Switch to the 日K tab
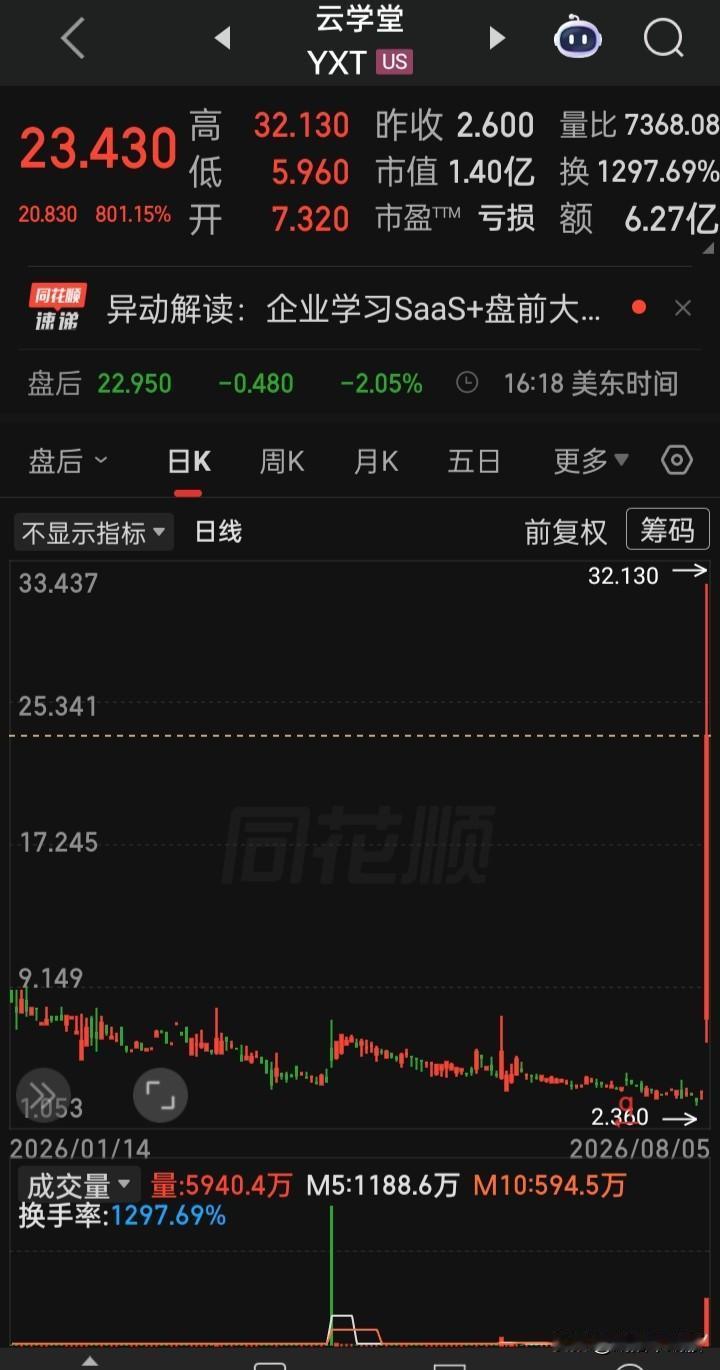720x1370 pixels. coord(189,462)
